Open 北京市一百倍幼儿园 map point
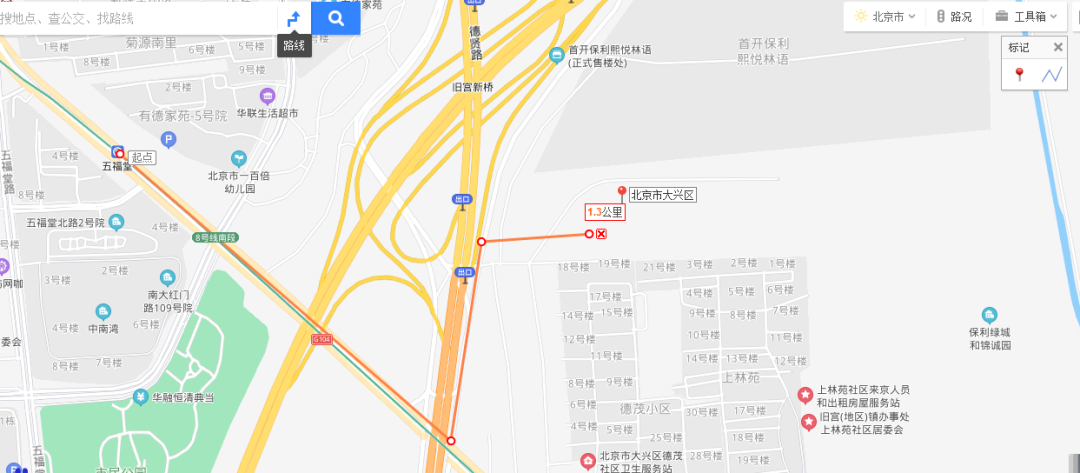This screenshot has width=1080, height=473. tap(239, 158)
